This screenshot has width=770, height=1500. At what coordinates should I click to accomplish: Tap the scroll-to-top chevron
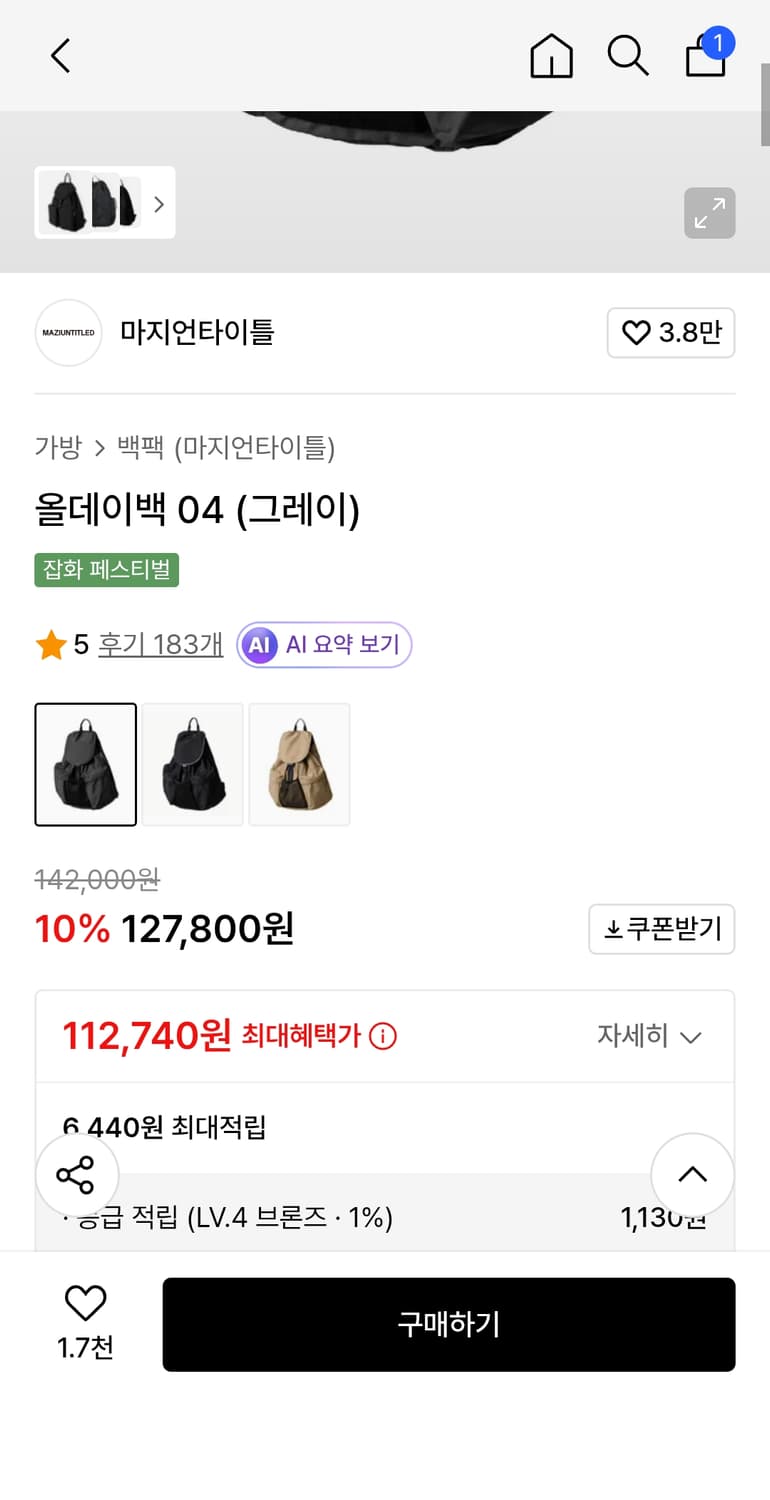click(x=692, y=1175)
